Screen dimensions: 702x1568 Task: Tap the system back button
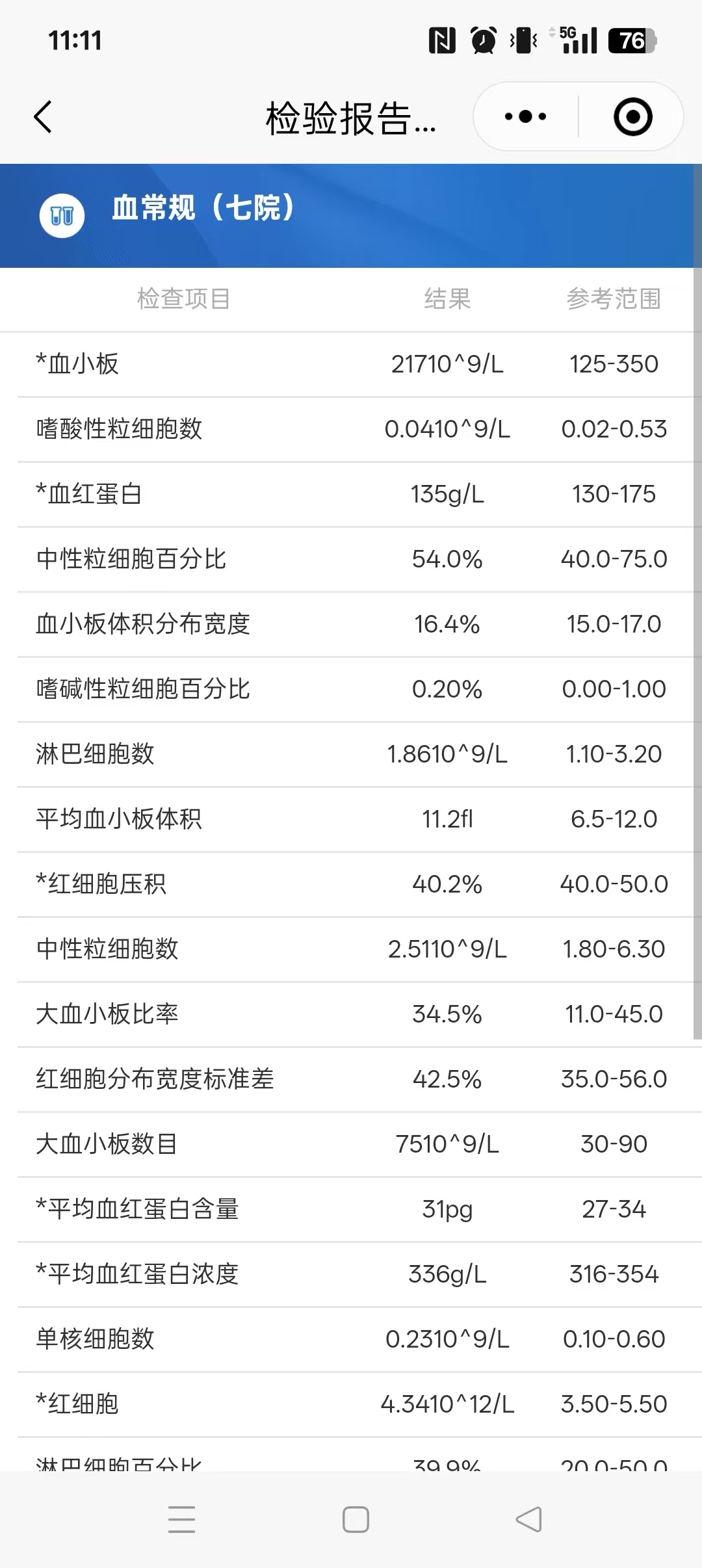[528, 1519]
